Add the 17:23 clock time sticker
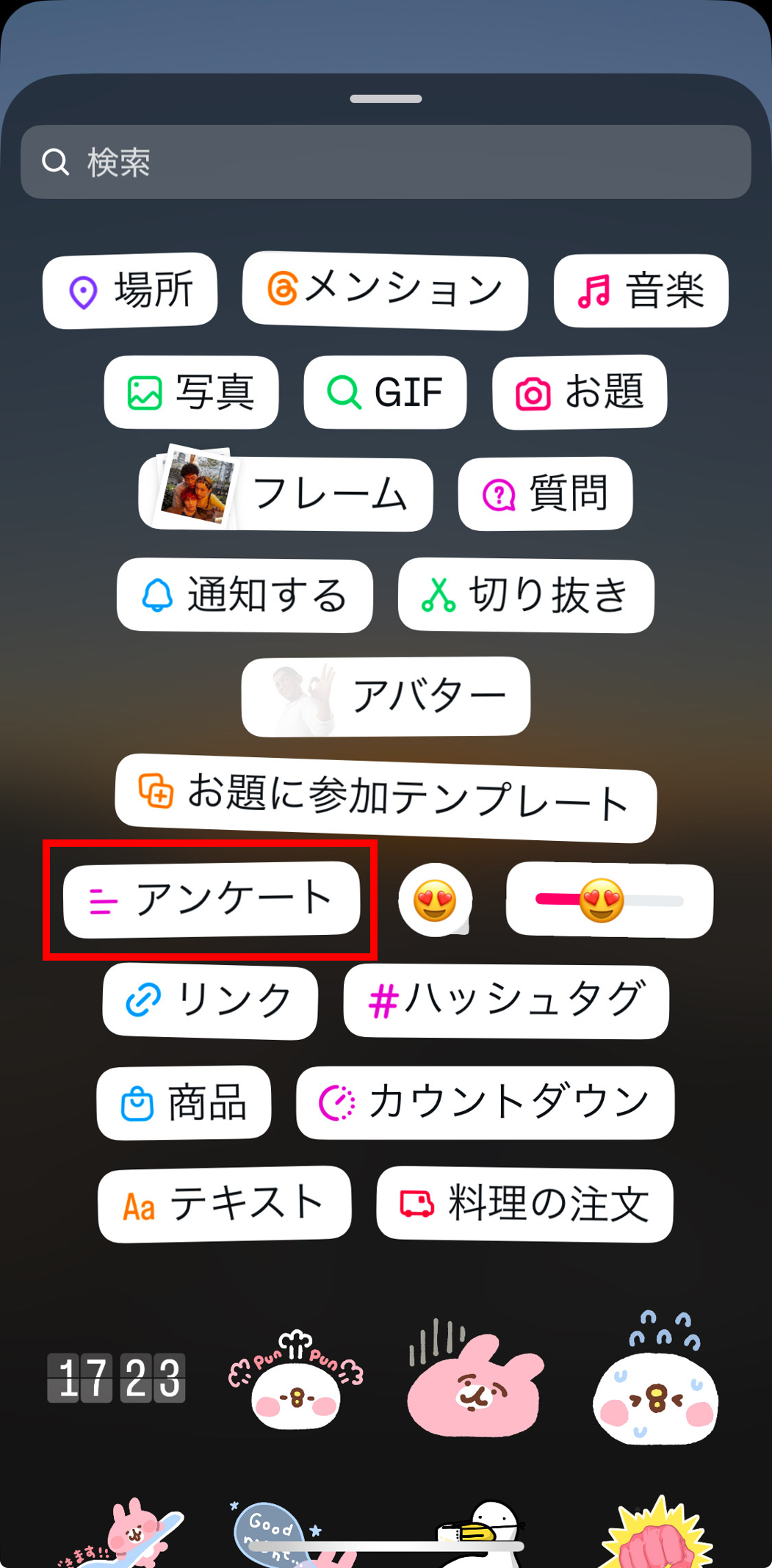The height and width of the screenshot is (1568, 772). [x=116, y=1378]
